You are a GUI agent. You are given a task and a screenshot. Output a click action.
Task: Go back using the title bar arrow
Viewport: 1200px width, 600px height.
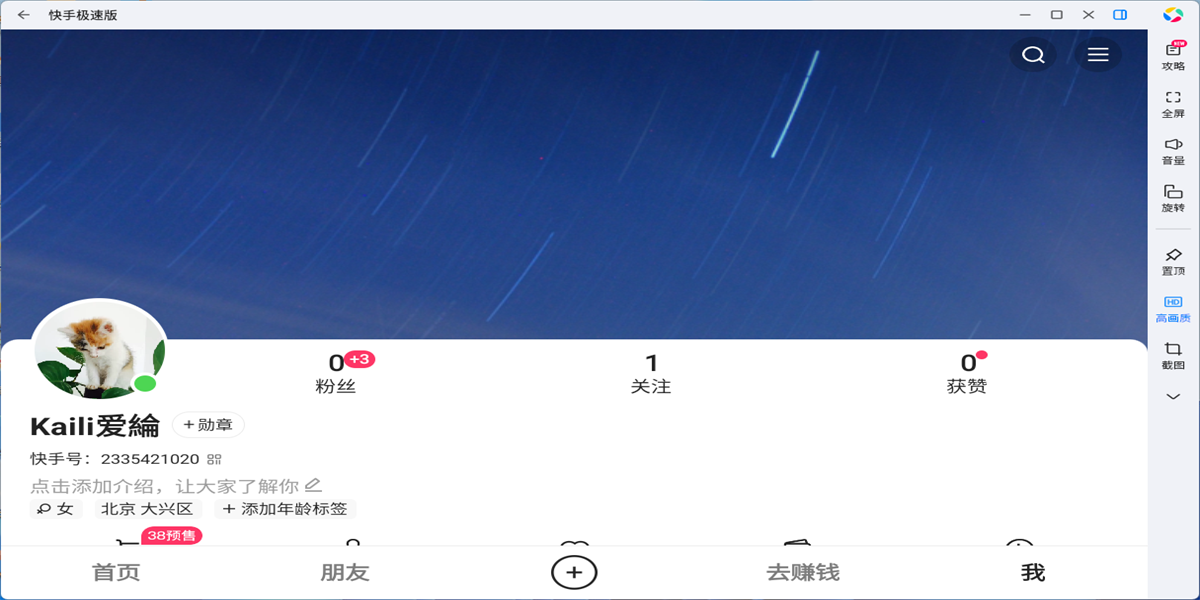(23, 15)
